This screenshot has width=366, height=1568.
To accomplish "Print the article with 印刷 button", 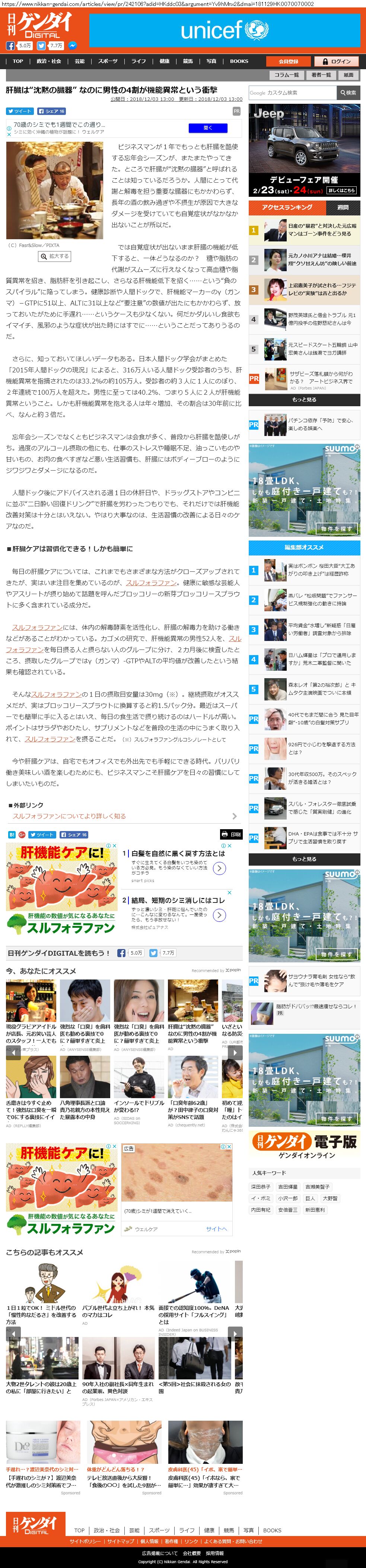I will [232, 834].
